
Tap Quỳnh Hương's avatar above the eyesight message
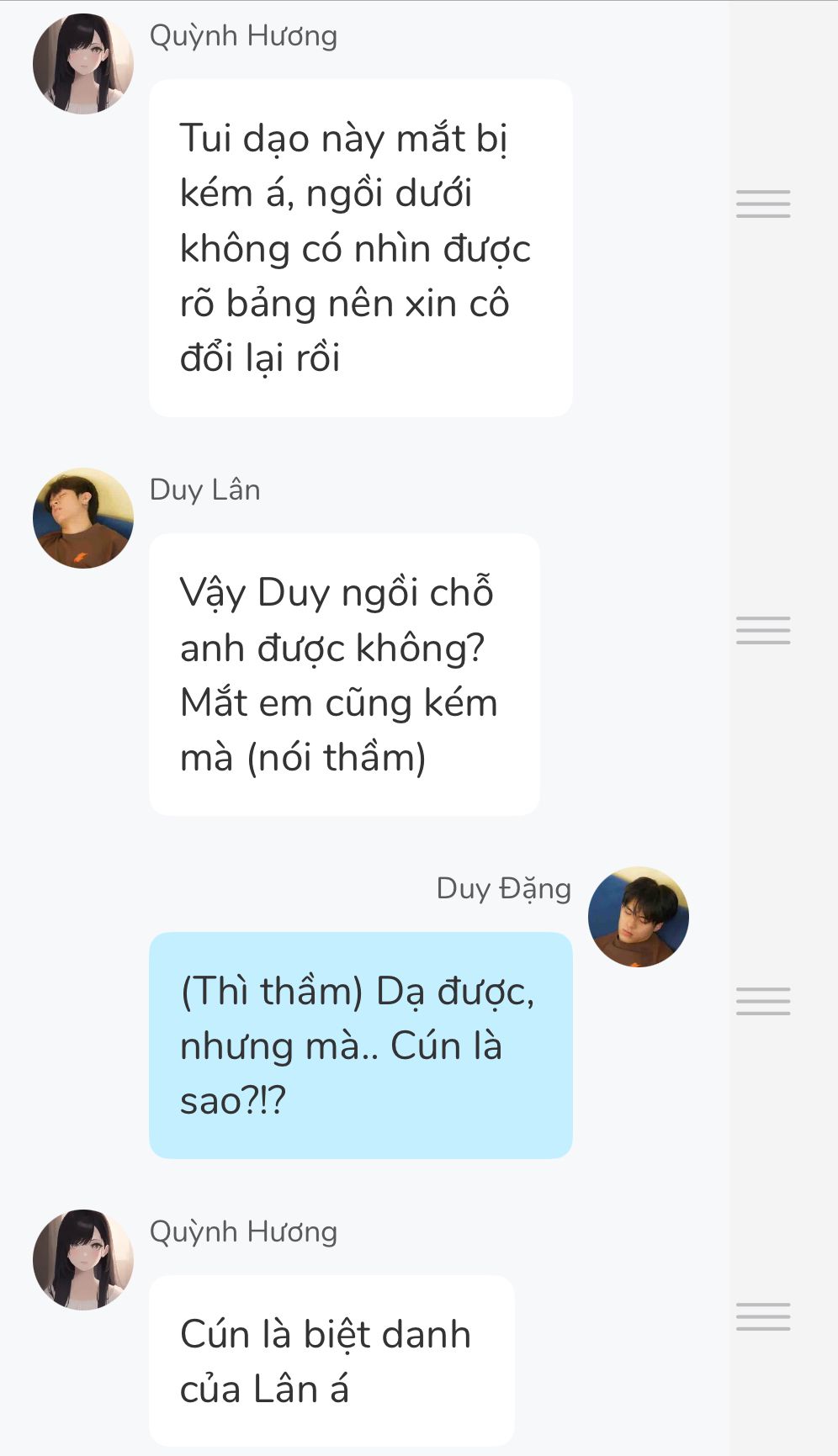point(82,64)
